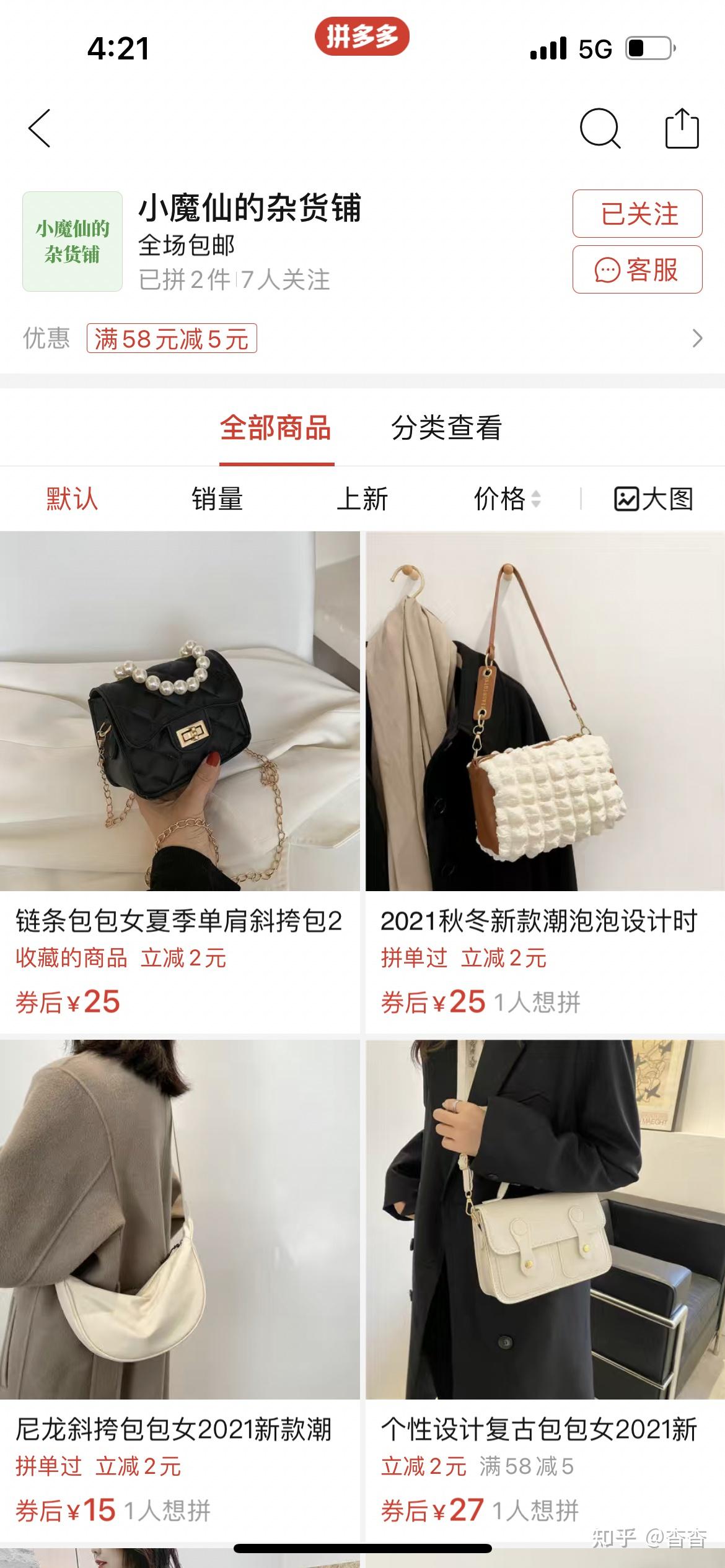Image resolution: width=725 pixels, height=1568 pixels.
Task: Open the 2021秋冬新款潮泡泡 bag product
Action: coord(545,782)
